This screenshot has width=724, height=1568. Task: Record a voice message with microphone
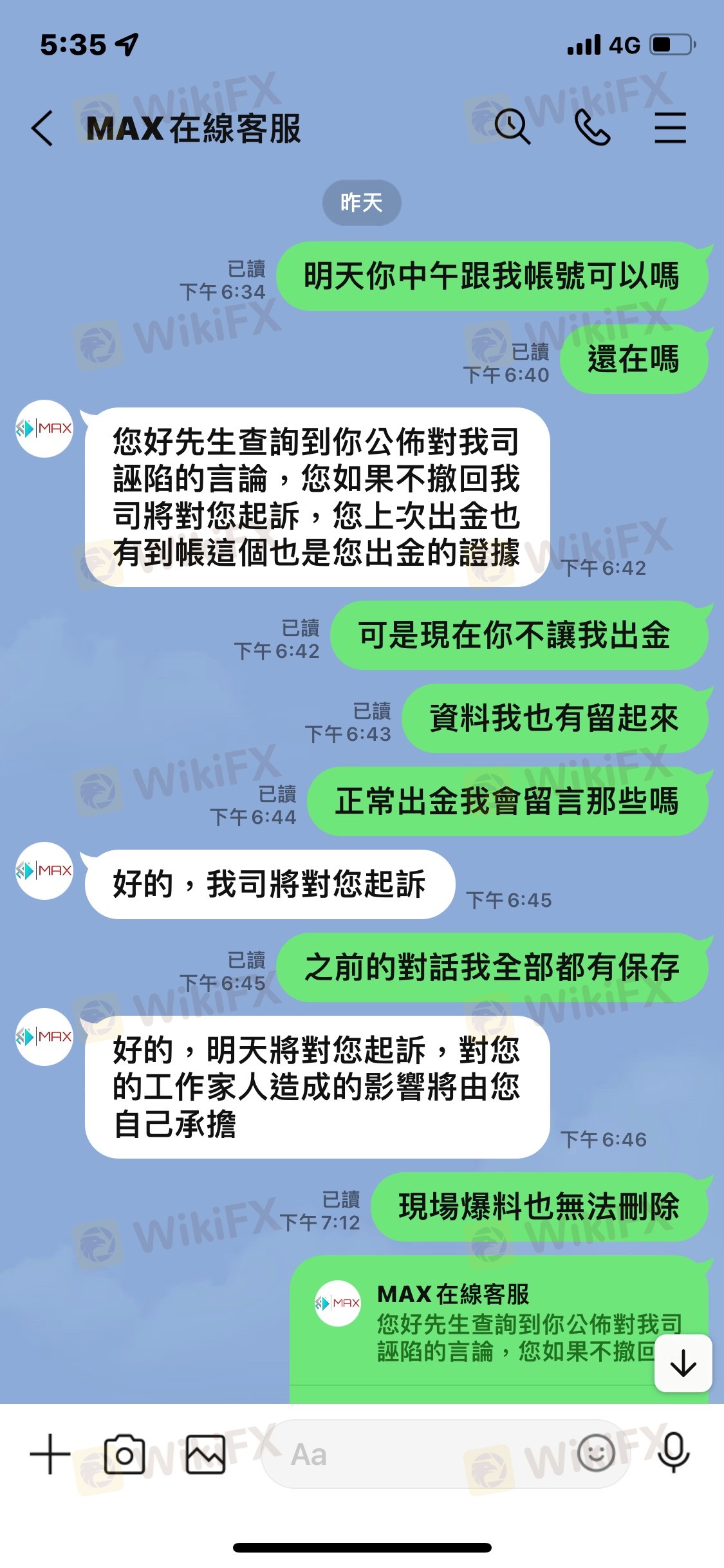(674, 1453)
